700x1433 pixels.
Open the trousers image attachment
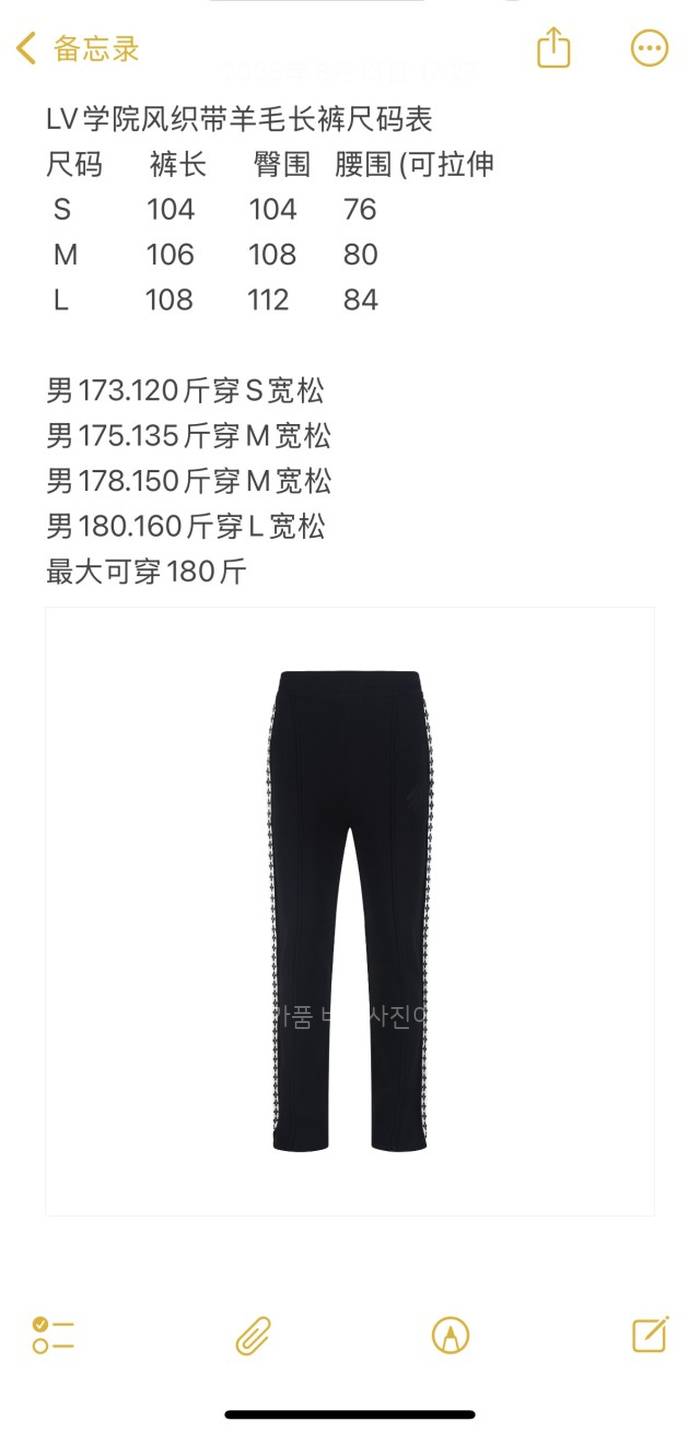pyautogui.click(x=350, y=910)
